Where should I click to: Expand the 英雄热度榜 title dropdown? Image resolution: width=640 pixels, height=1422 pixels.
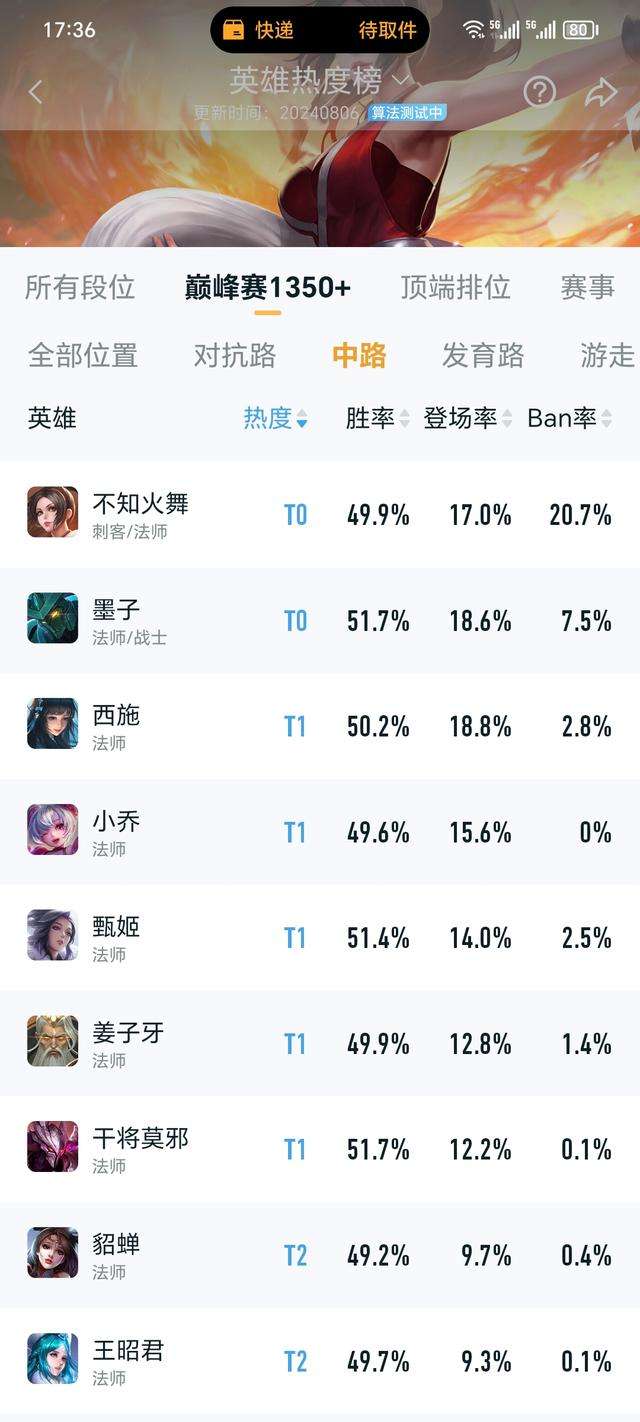click(320, 79)
